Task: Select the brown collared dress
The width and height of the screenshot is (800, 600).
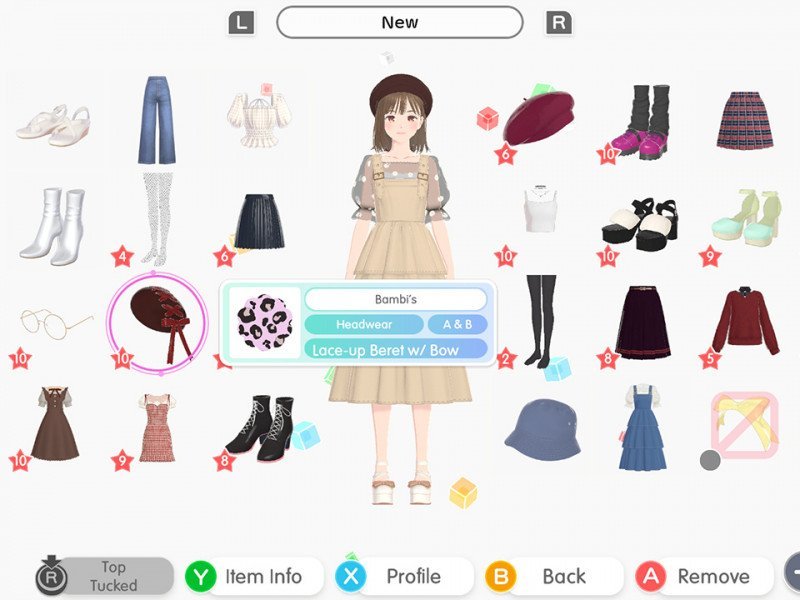Action: click(56, 423)
